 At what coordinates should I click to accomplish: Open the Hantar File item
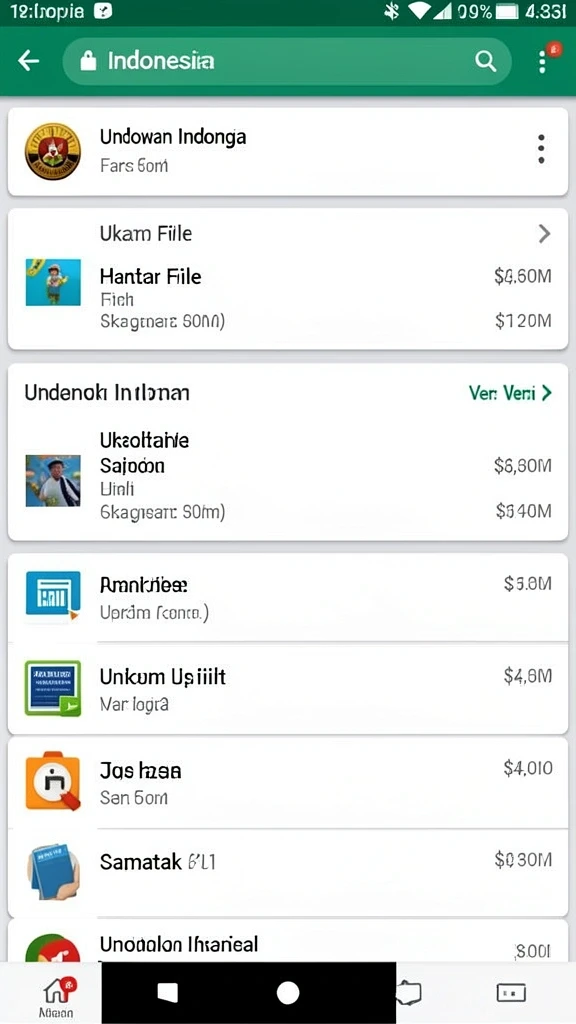(x=288, y=298)
